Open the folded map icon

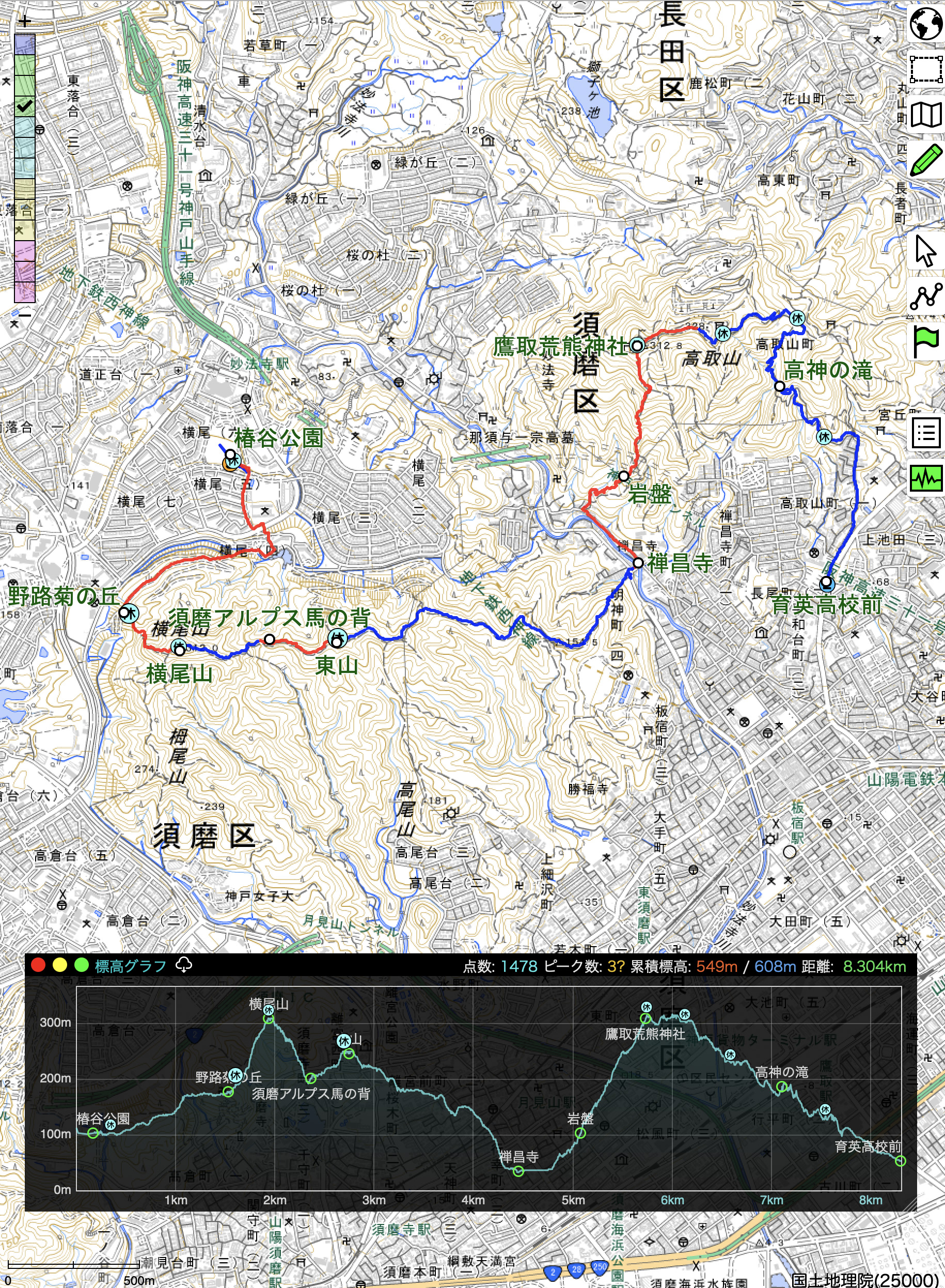click(x=925, y=115)
